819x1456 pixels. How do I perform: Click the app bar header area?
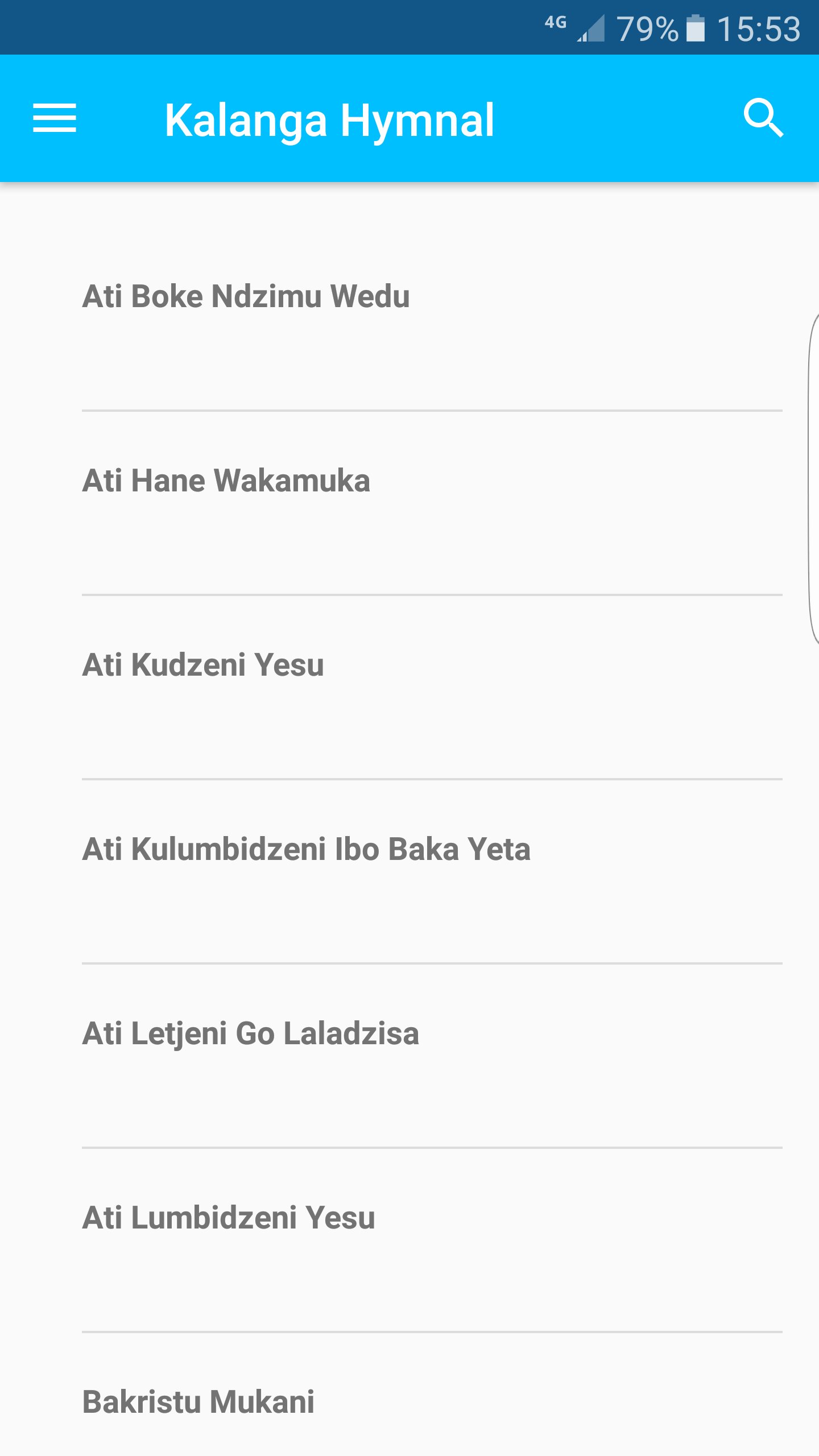click(409, 118)
